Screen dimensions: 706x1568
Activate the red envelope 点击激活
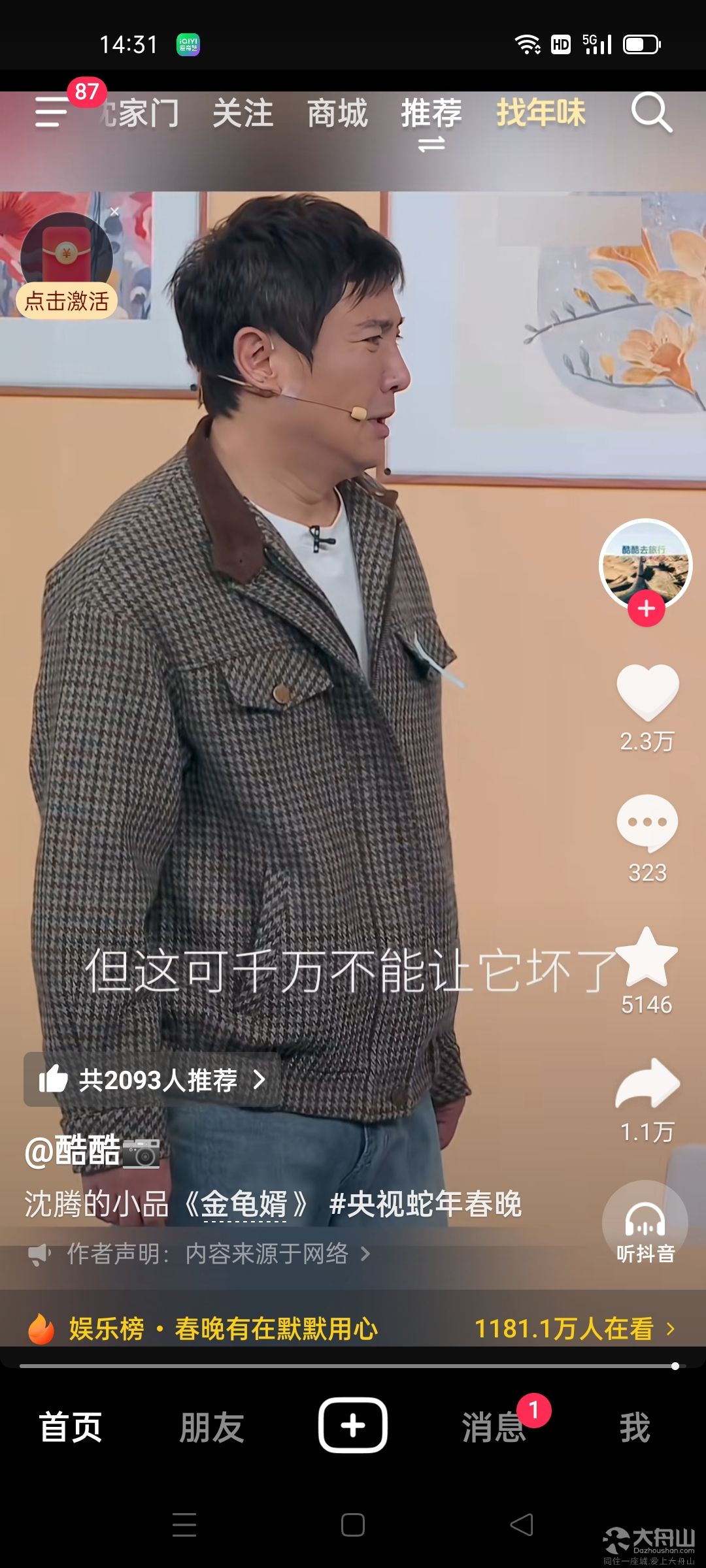[67, 301]
